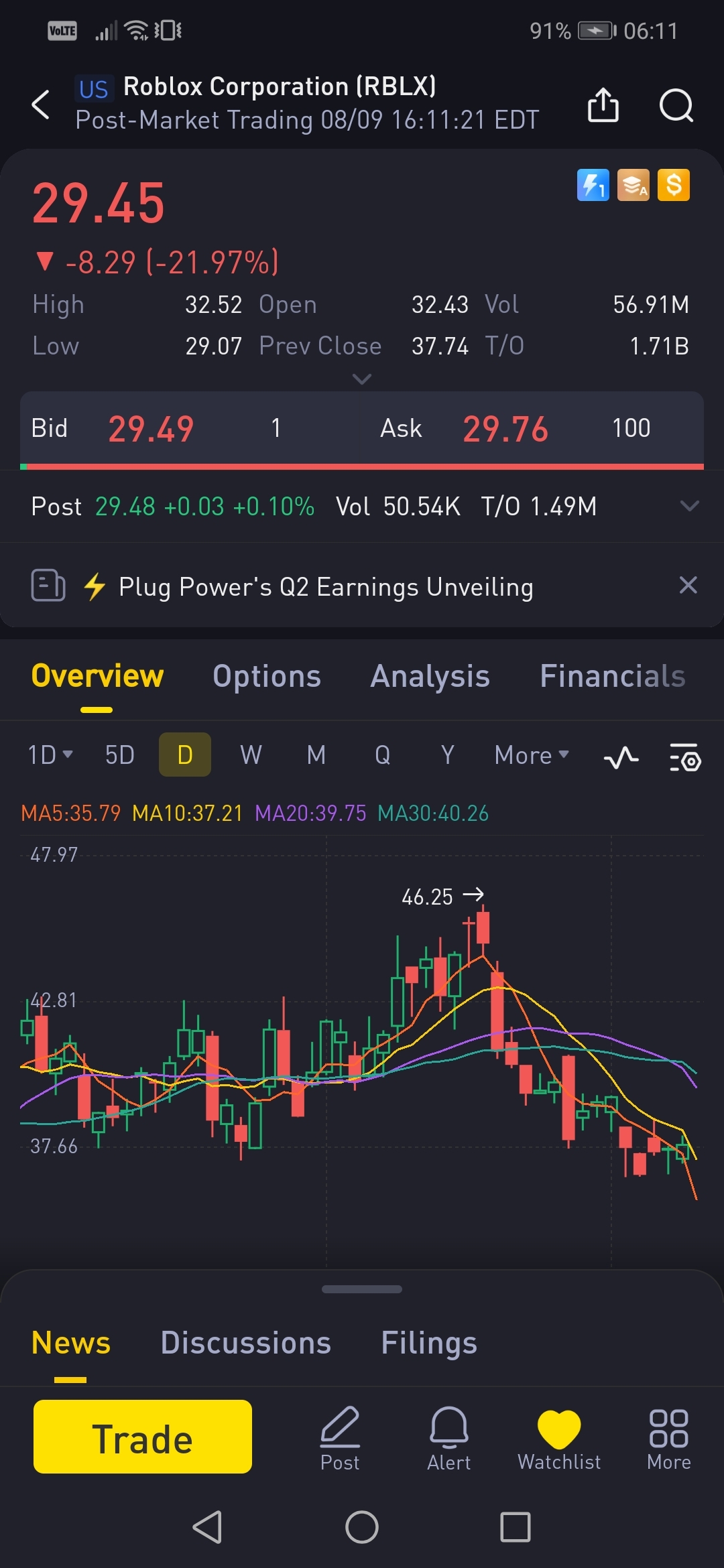Go back from the Roblox stock page
724x1568 pixels.
pos(41,105)
